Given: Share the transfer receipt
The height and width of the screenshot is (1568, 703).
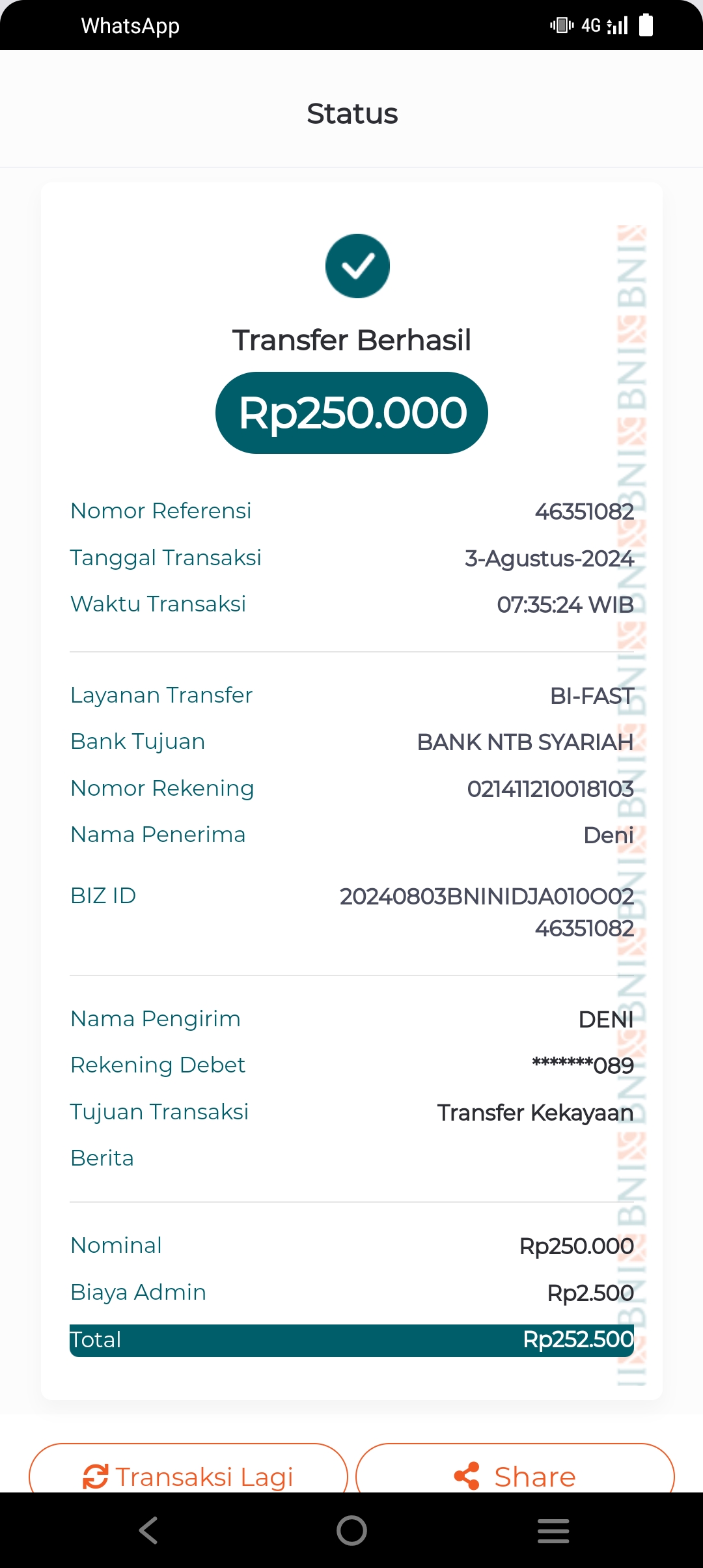Looking at the screenshot, I should click(515, 1474).
